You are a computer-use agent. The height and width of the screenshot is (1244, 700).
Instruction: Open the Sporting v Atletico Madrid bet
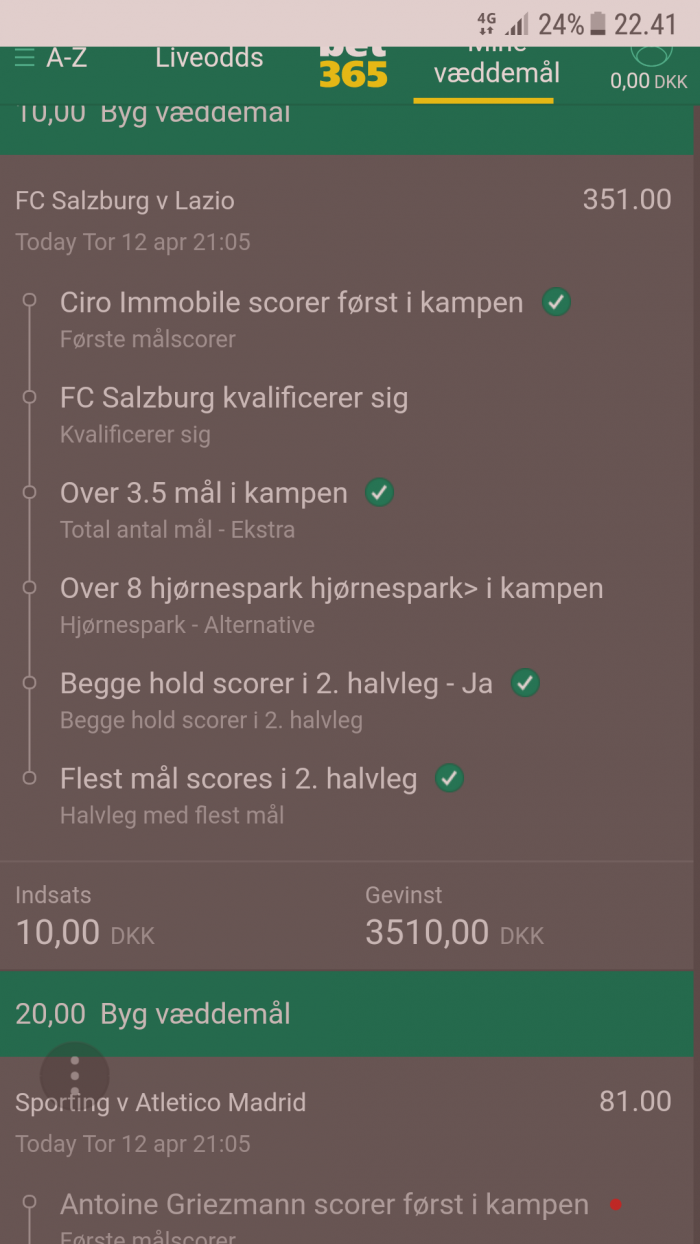[x=160, y=1103]
